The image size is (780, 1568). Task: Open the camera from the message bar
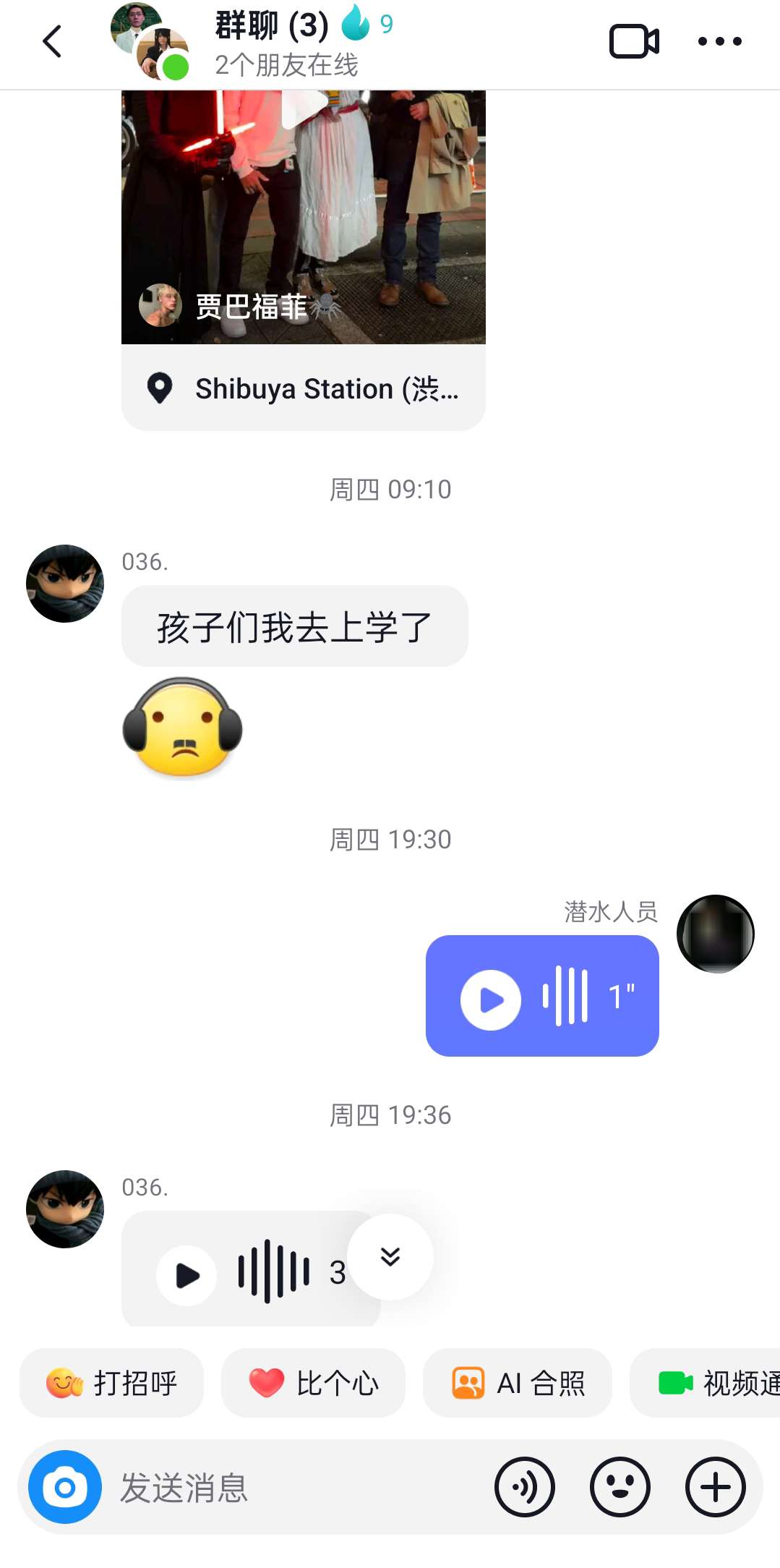click(x=65, y=1487)
